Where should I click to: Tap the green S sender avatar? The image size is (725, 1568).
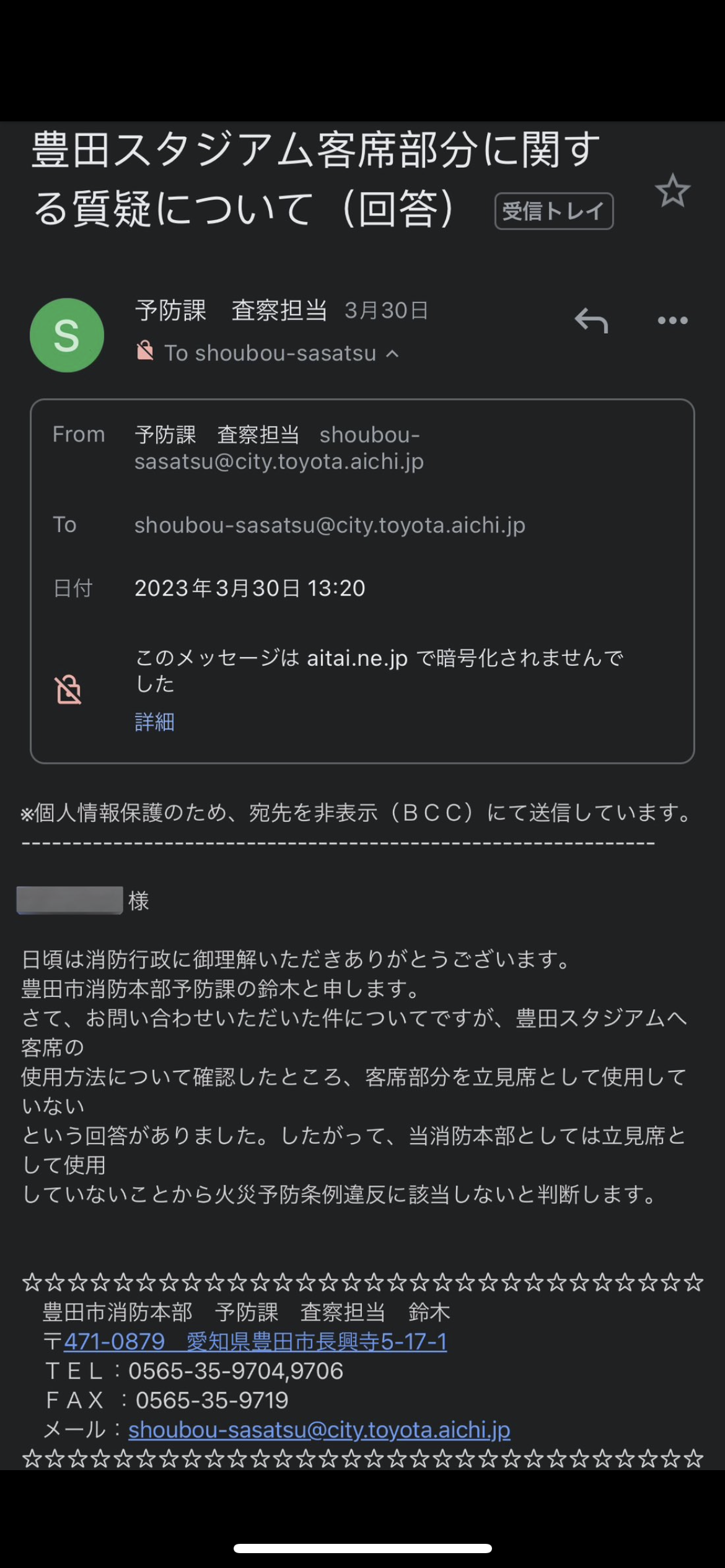[x=67, y=335]
